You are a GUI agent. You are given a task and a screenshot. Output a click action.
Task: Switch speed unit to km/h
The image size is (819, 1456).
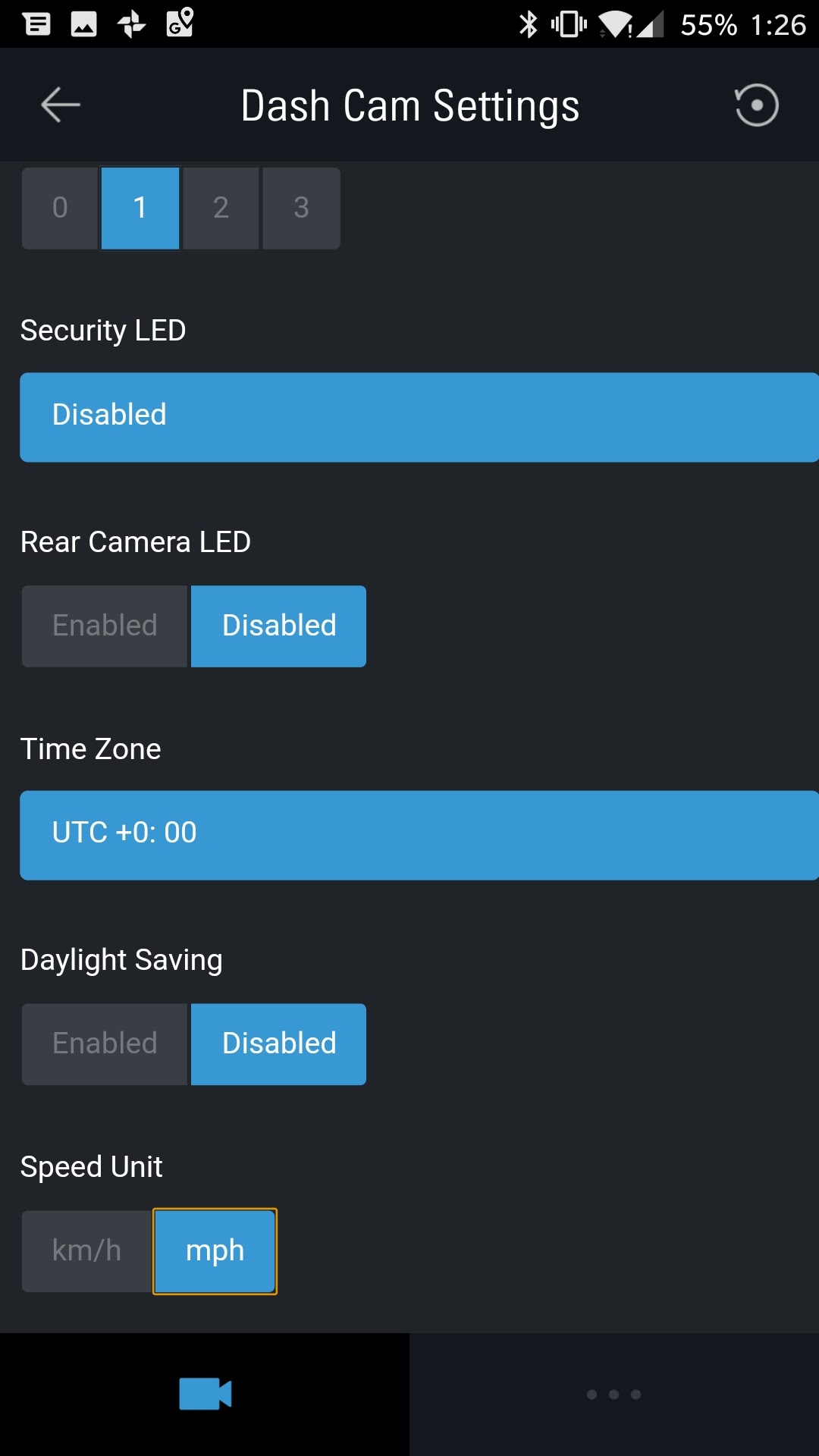click(x=87, y=1251)
